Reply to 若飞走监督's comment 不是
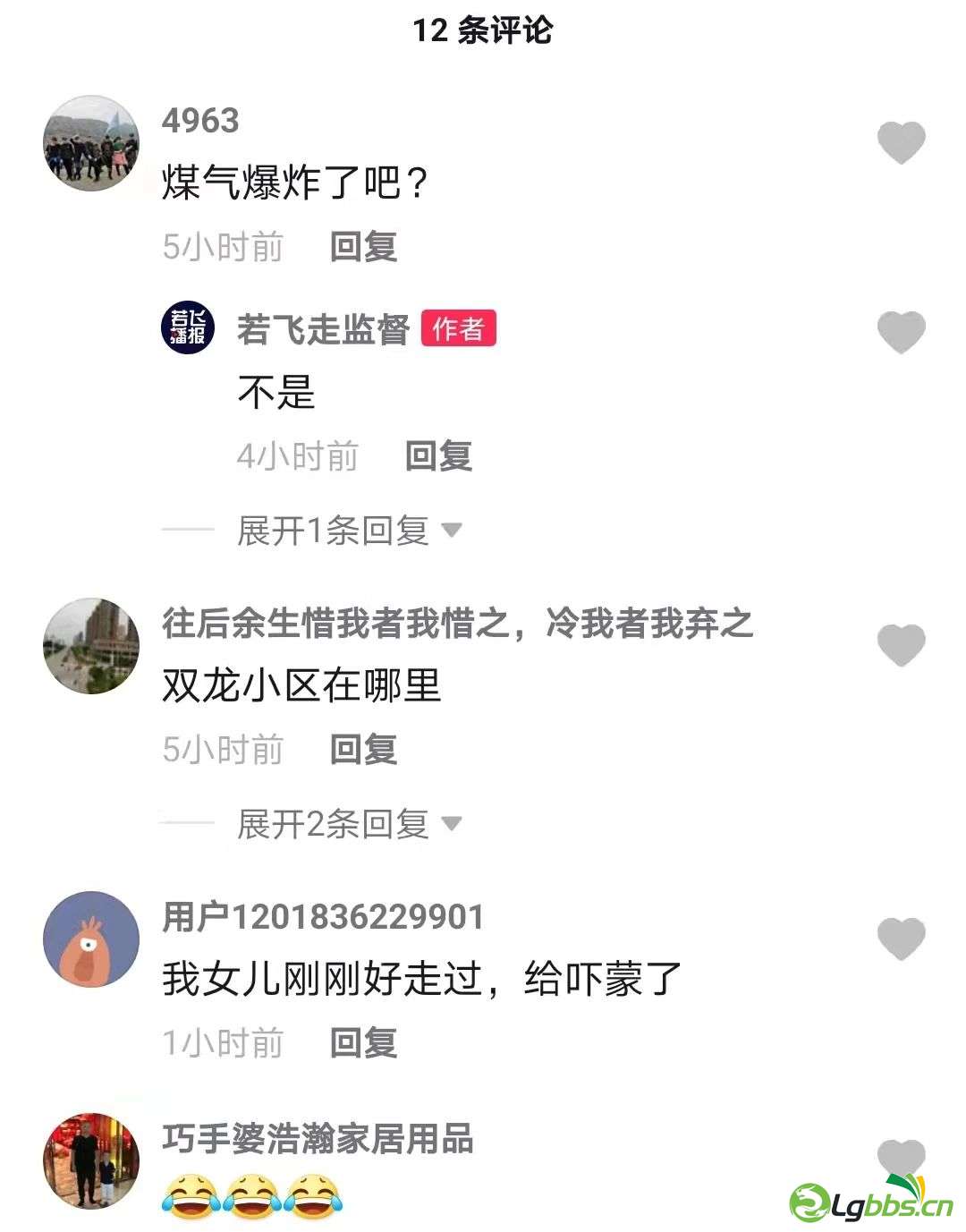Image resolution: width=966 pixels, height=1232 pixels. click(x=438, y=456)
